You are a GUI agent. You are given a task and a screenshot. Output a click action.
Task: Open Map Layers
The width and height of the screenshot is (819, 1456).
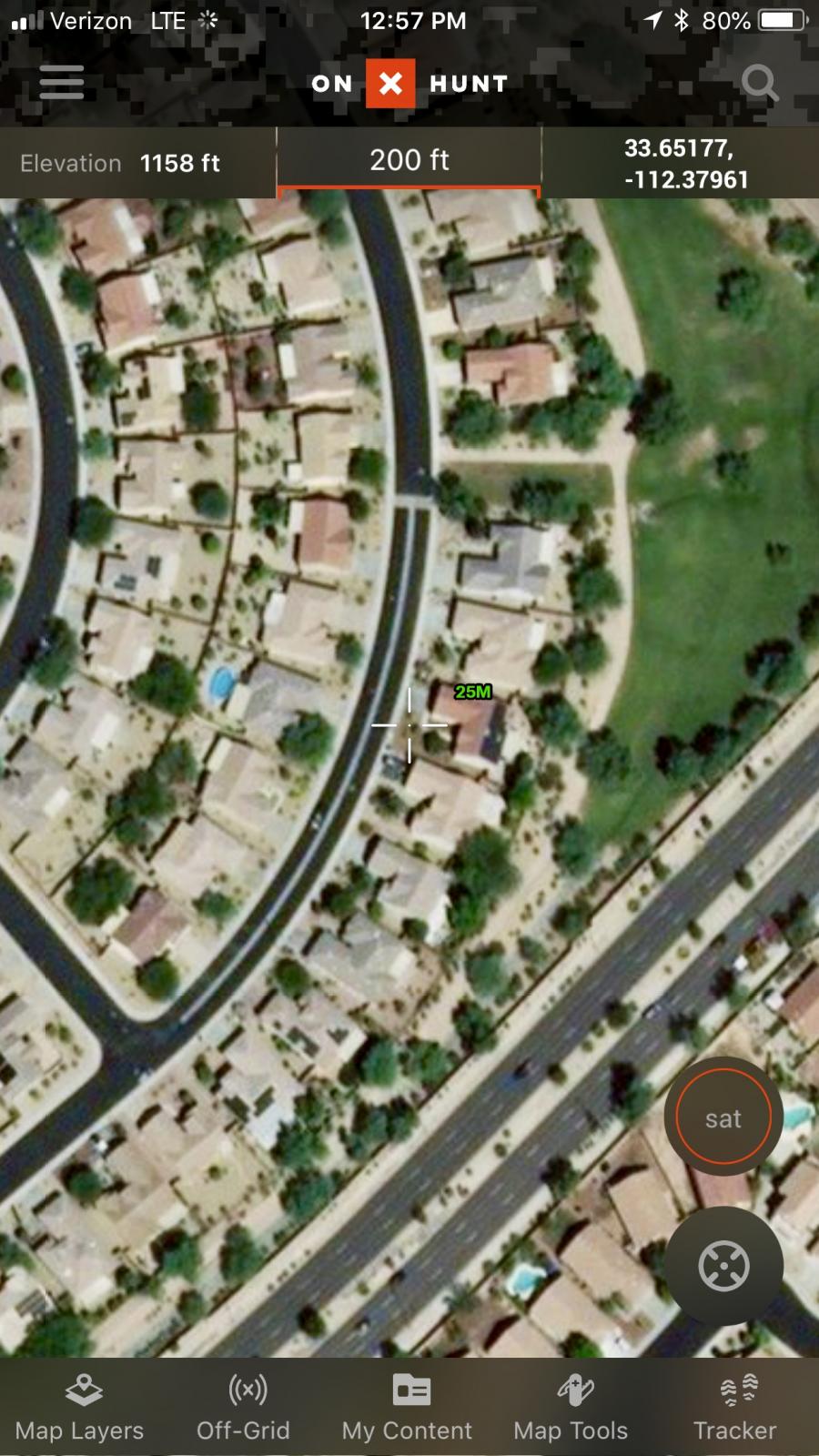click(80, 1408)
